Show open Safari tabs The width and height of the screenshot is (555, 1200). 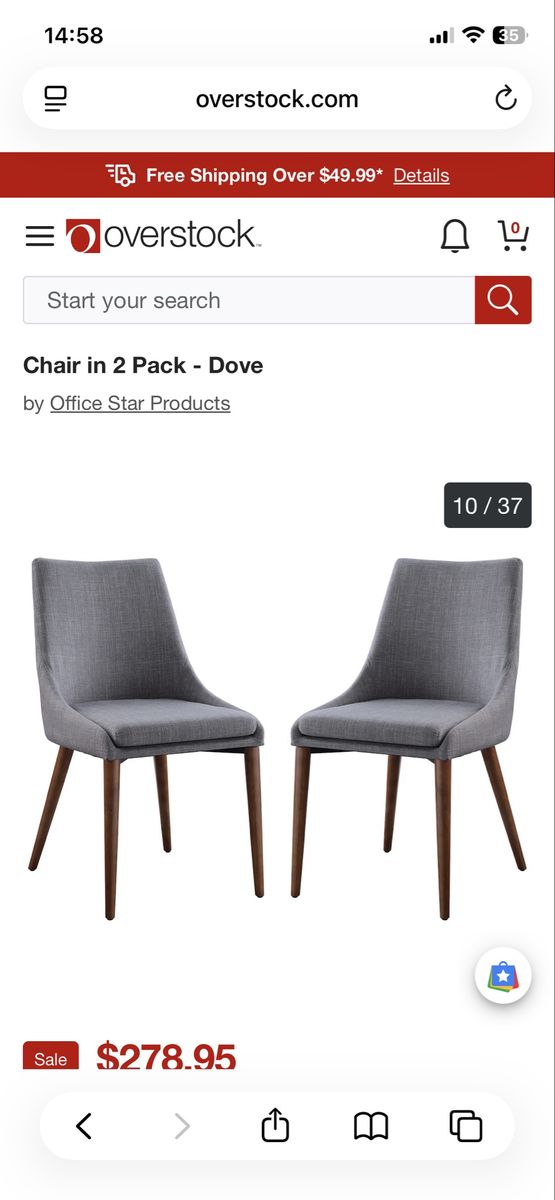pos(466,1126)
